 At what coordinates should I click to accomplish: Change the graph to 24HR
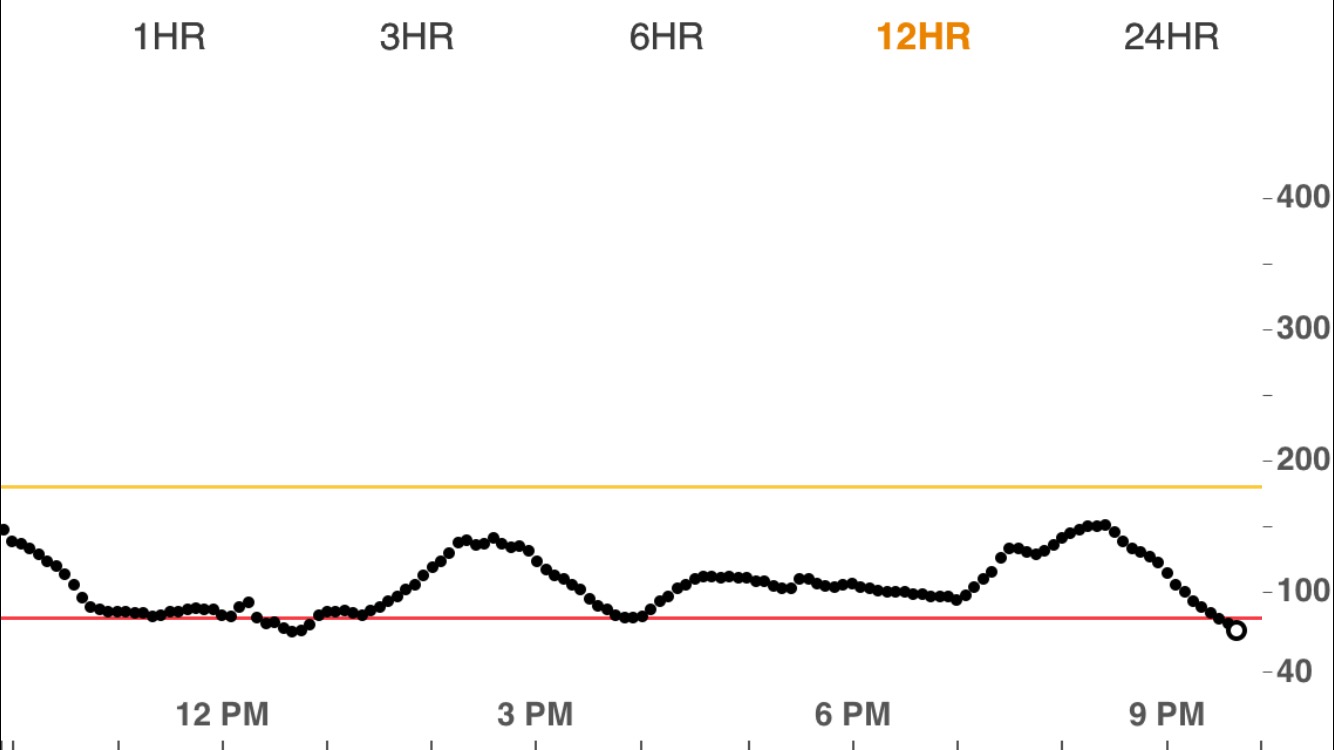click(x=1171, y=38)
